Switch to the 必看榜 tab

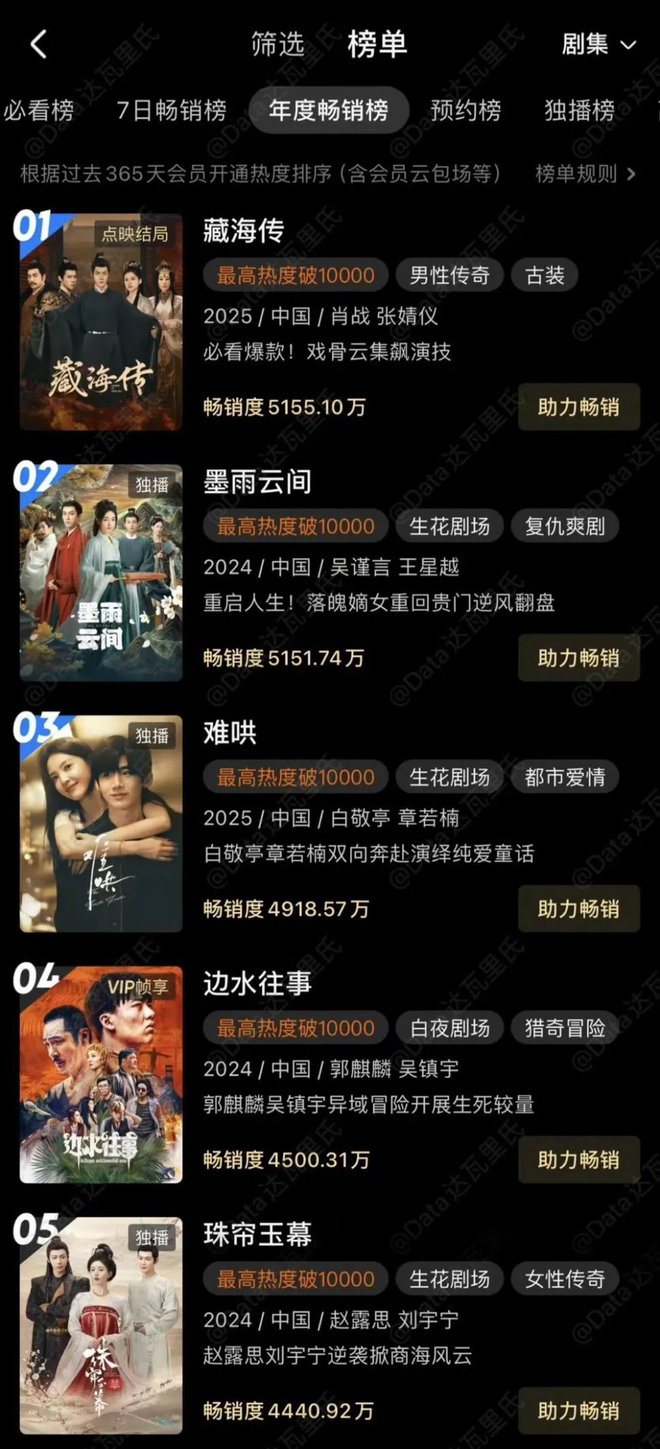point(38,111)
